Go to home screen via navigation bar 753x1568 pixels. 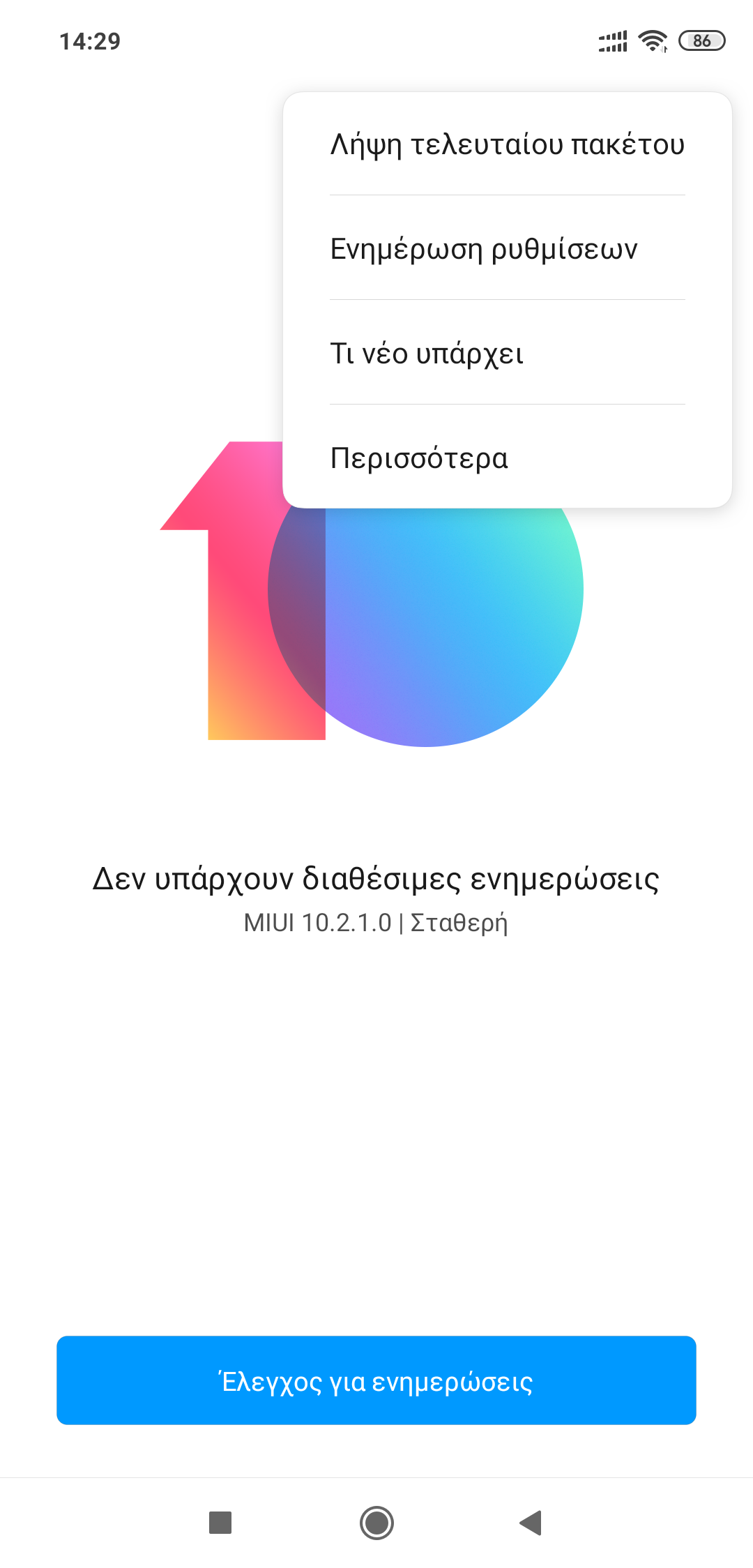click(x=376, y=1523)
